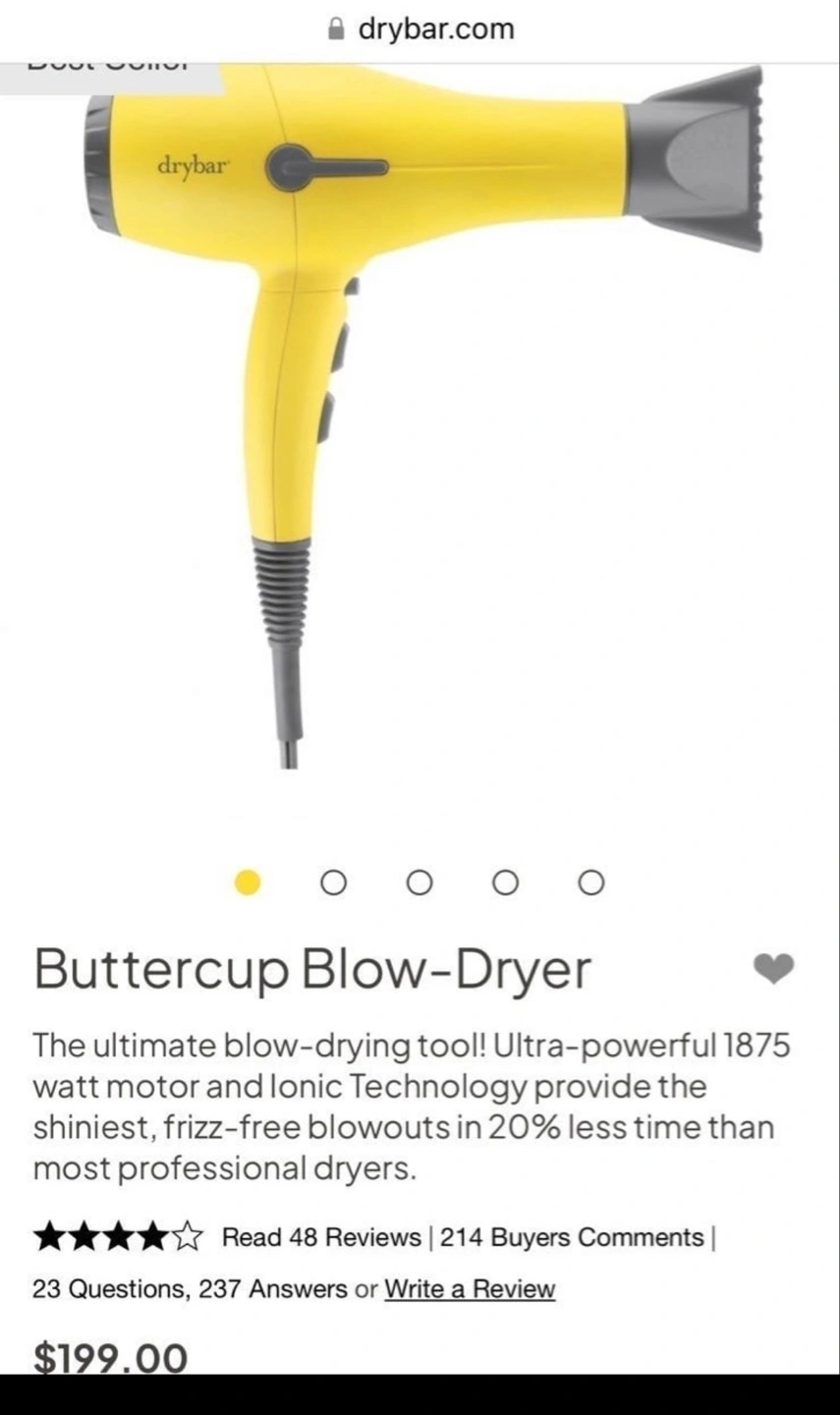The width and height of the screenshot is (840, 1415).
Task: Select the third carousel page dot
Action: 420,883
